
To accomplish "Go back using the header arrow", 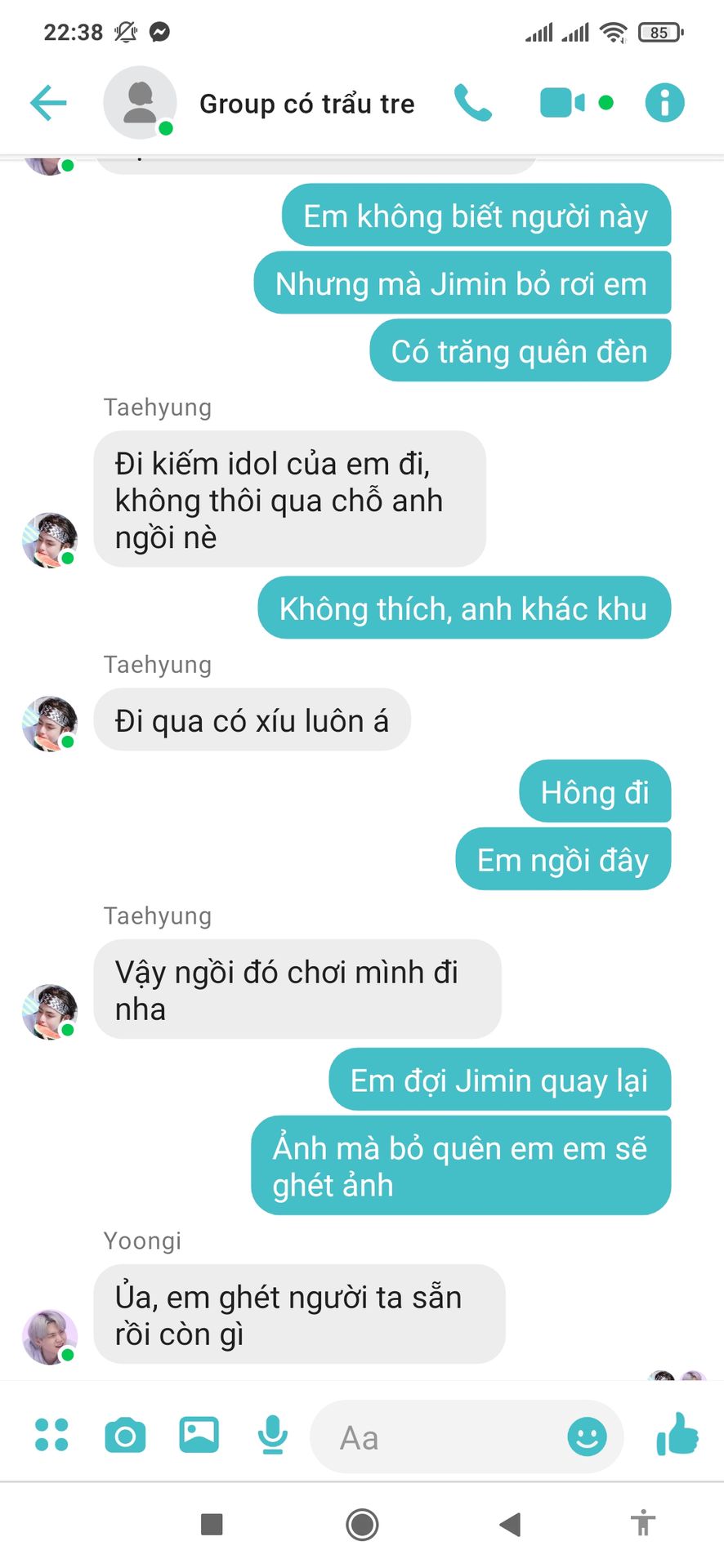I will [x=48, y=103].
